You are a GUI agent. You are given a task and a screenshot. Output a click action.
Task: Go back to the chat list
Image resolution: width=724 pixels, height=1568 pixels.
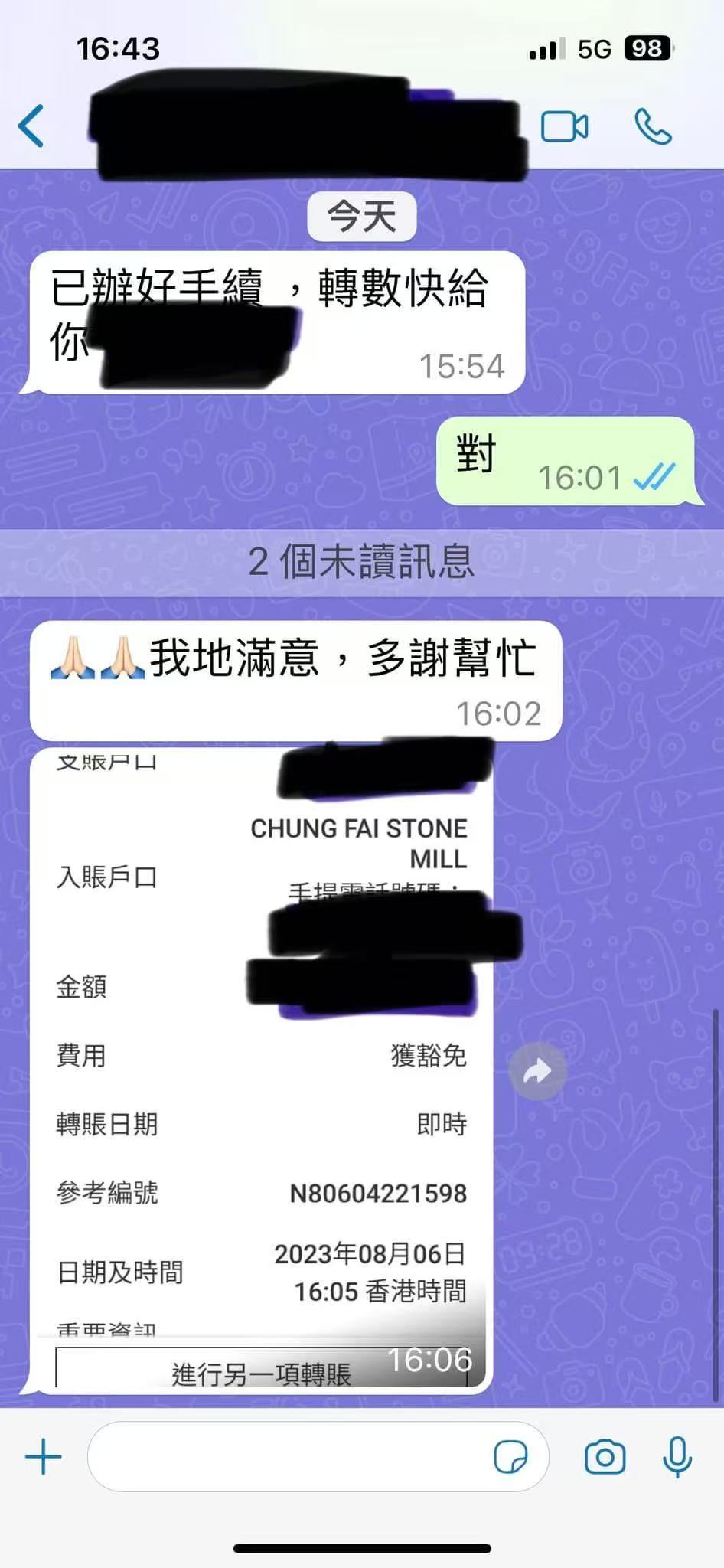coord(32,126)
